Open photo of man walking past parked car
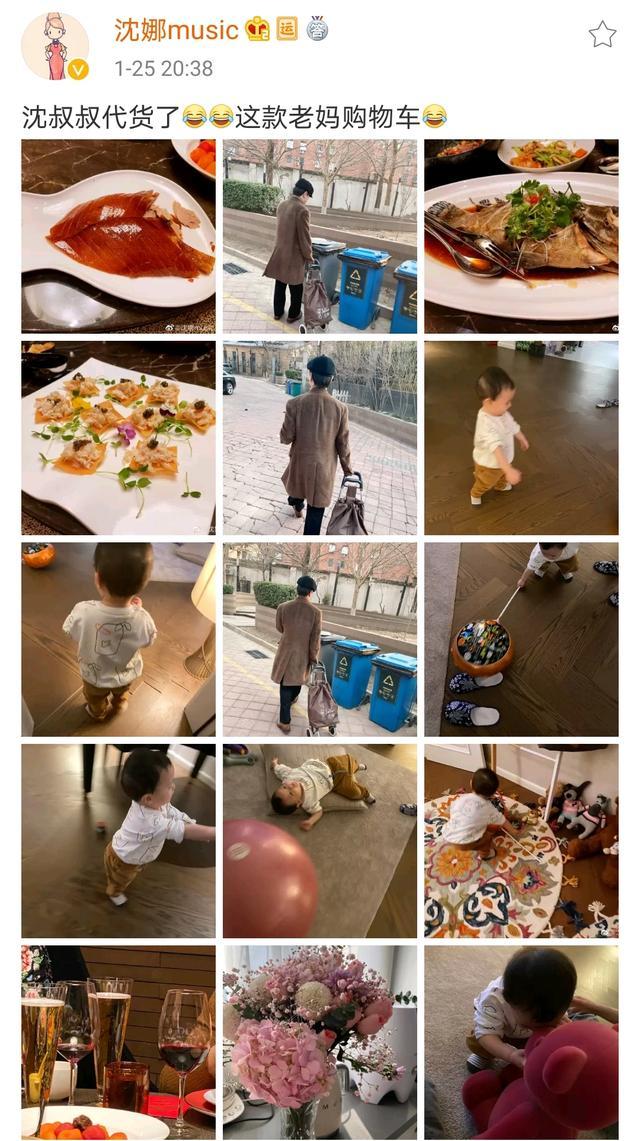This screenshot has width=640, height=1141. click(320, 438)
